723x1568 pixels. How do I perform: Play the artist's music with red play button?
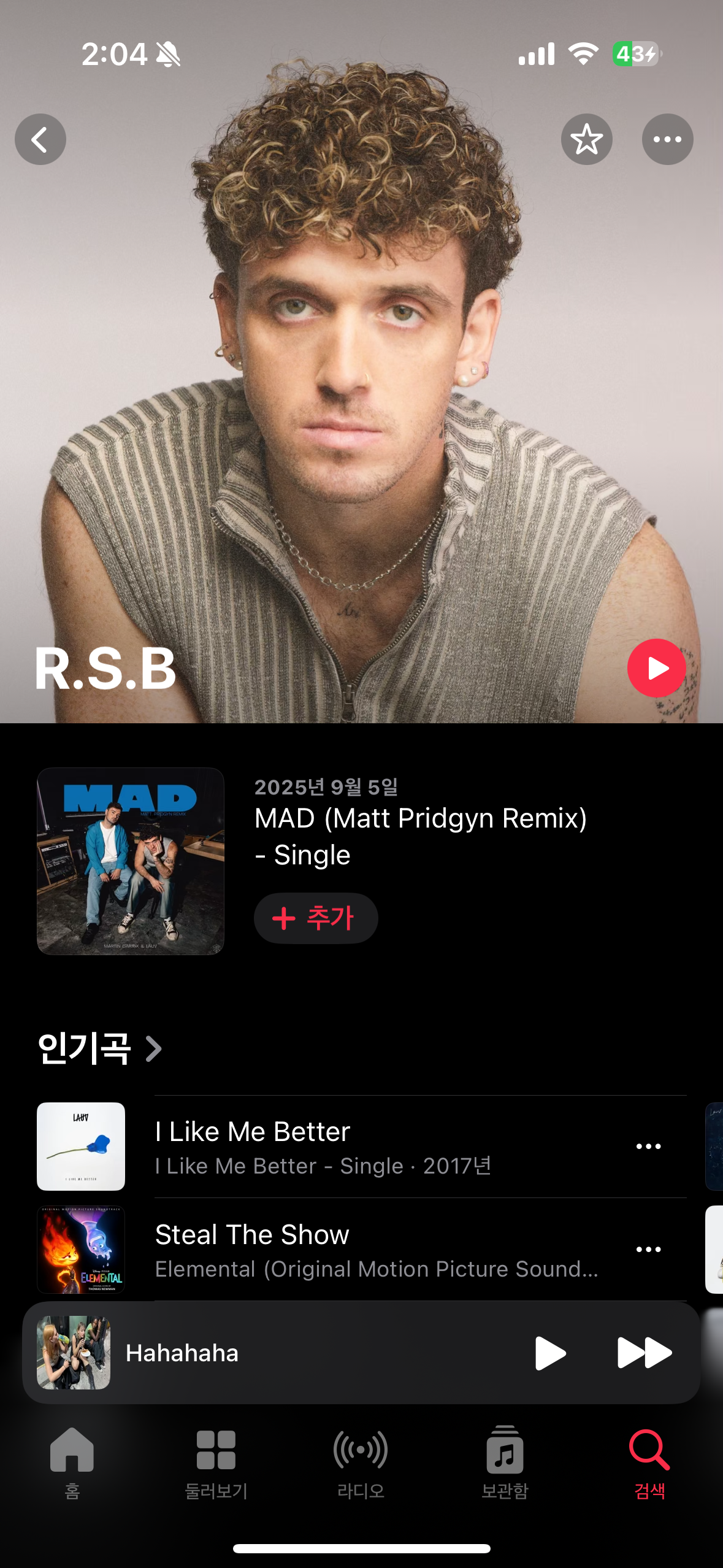point(656,668)
